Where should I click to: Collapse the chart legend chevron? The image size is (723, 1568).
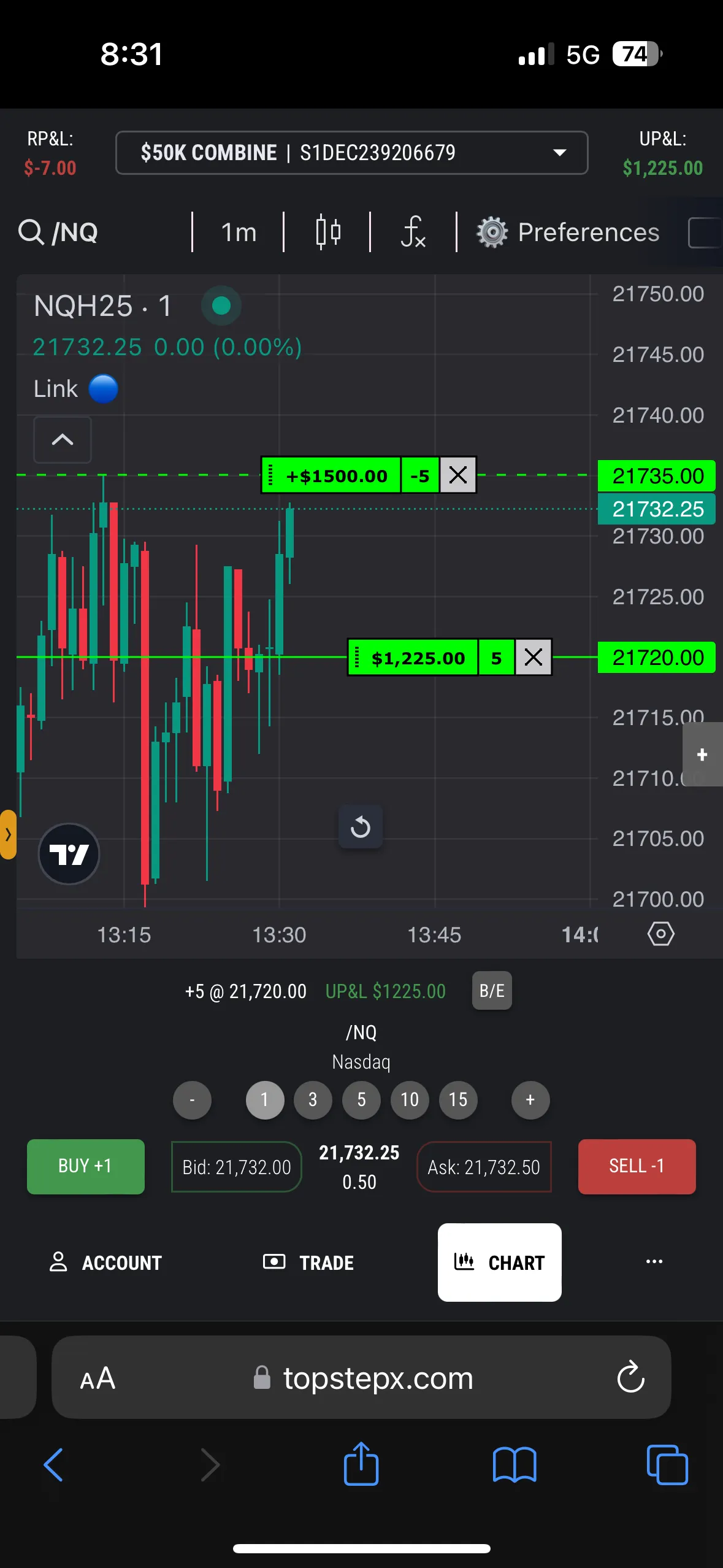[63, 440]
